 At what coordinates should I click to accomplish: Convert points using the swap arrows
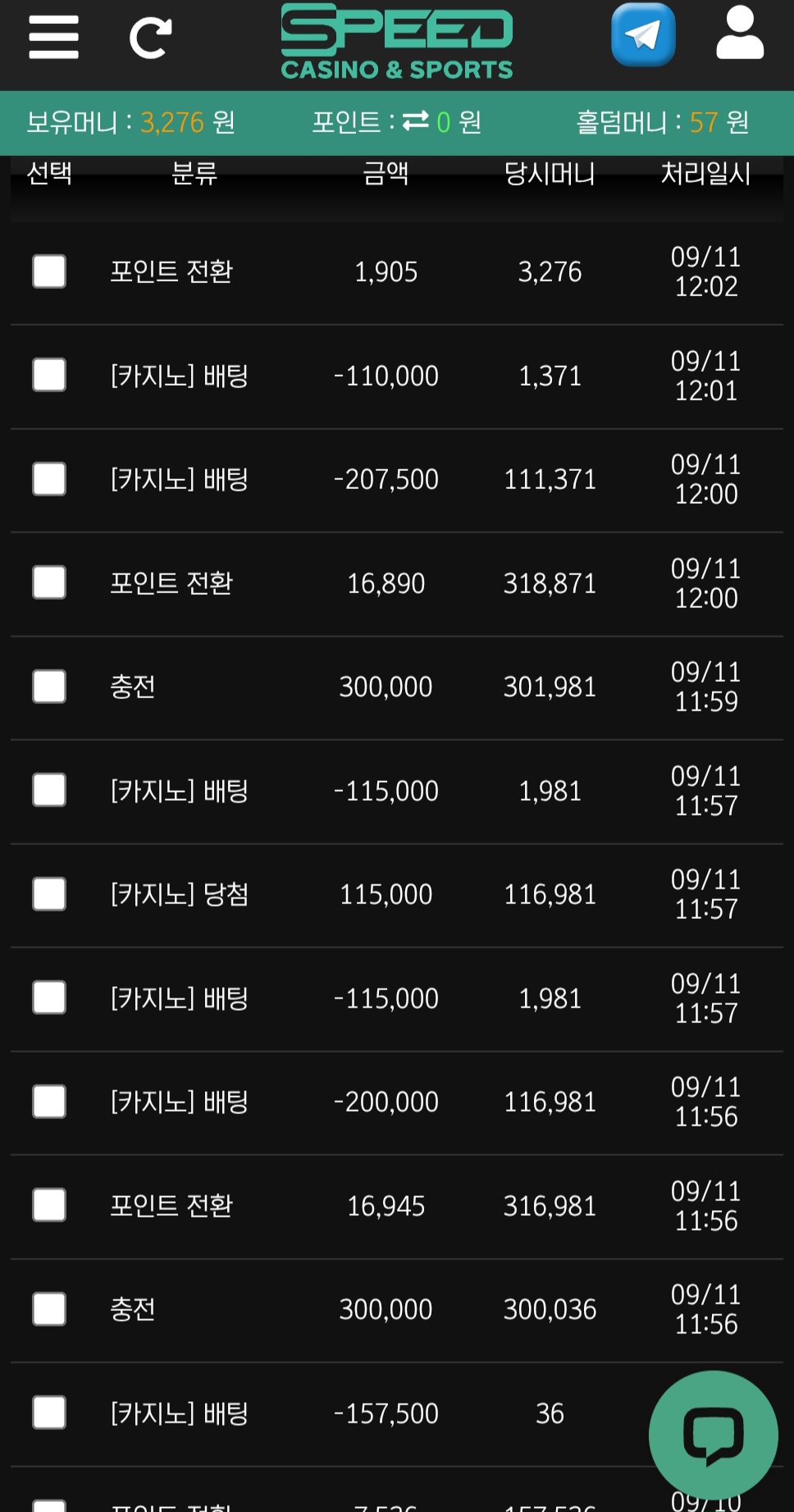pyautogui.click(x=416, y=121)
